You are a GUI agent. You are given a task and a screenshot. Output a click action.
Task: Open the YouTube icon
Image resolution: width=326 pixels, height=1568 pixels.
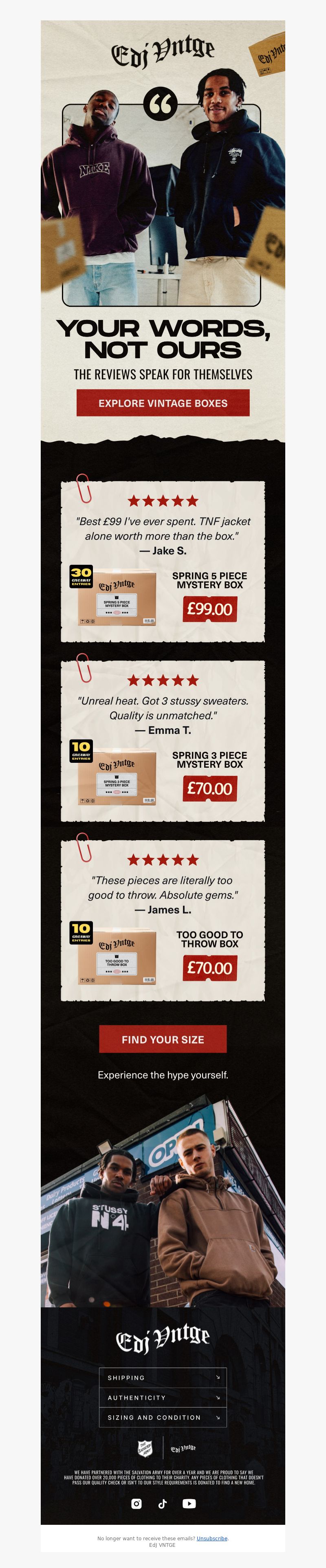[x=189, y=1504]
